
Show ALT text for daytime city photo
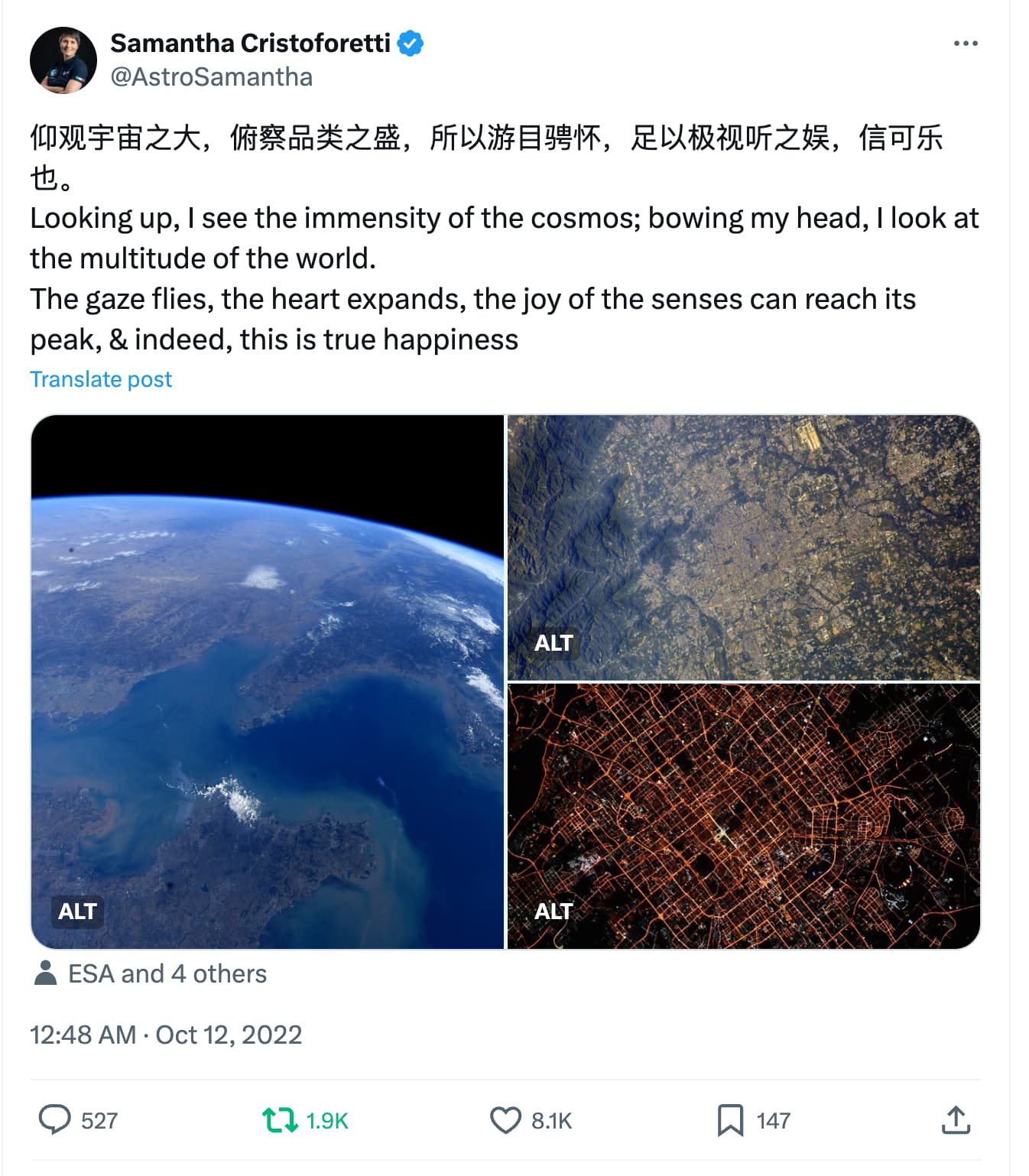click(553, 643)
